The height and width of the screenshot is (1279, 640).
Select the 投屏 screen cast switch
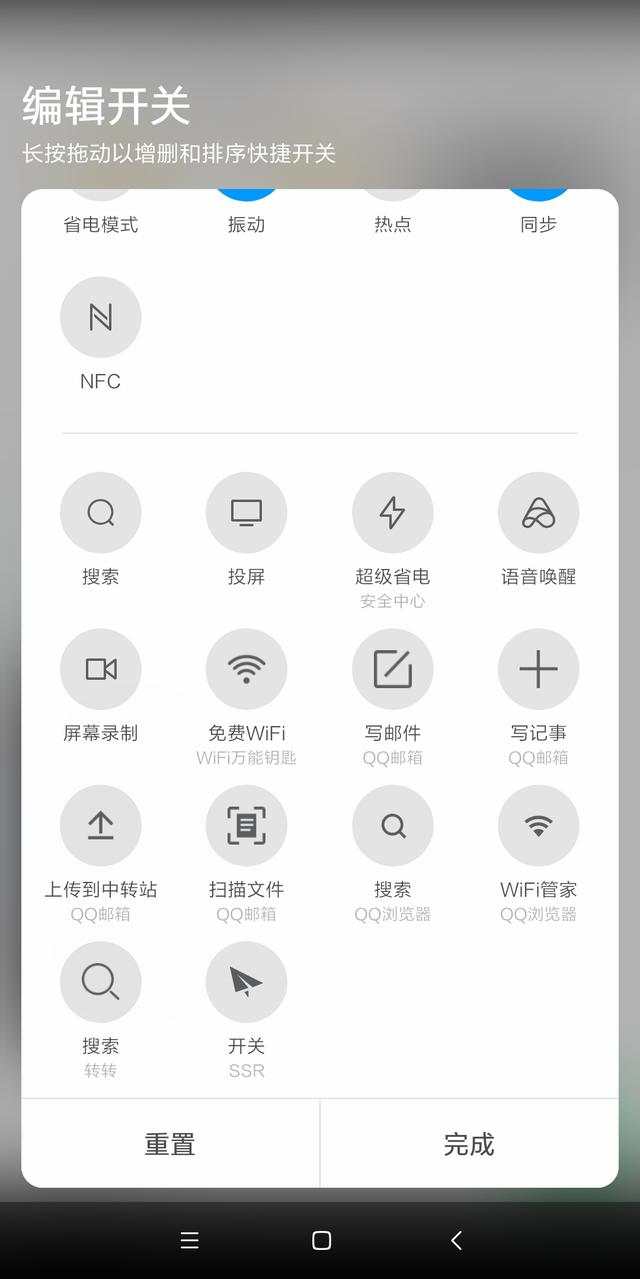[246, 513]
